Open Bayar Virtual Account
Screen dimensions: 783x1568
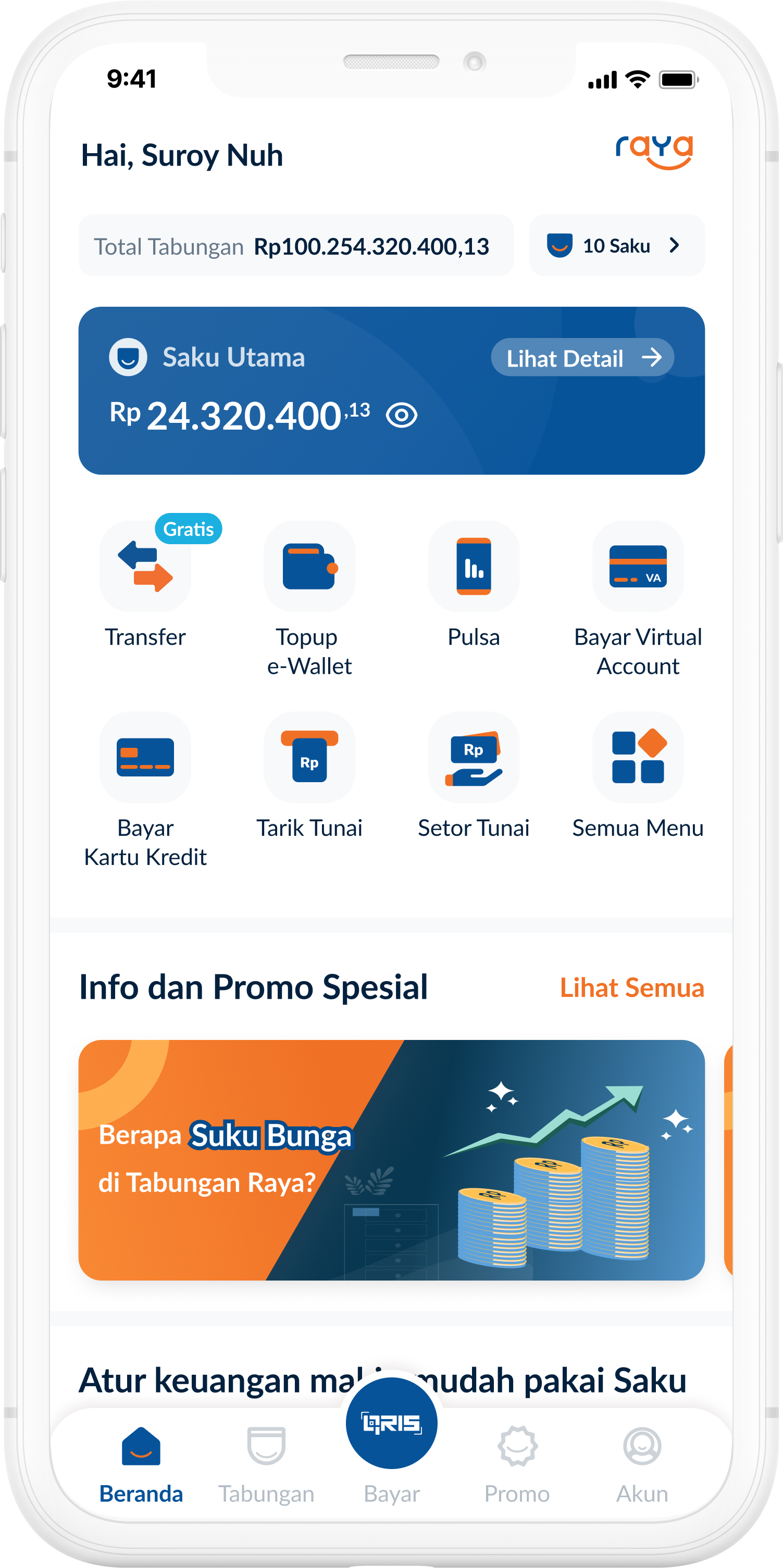coord(638,567)
